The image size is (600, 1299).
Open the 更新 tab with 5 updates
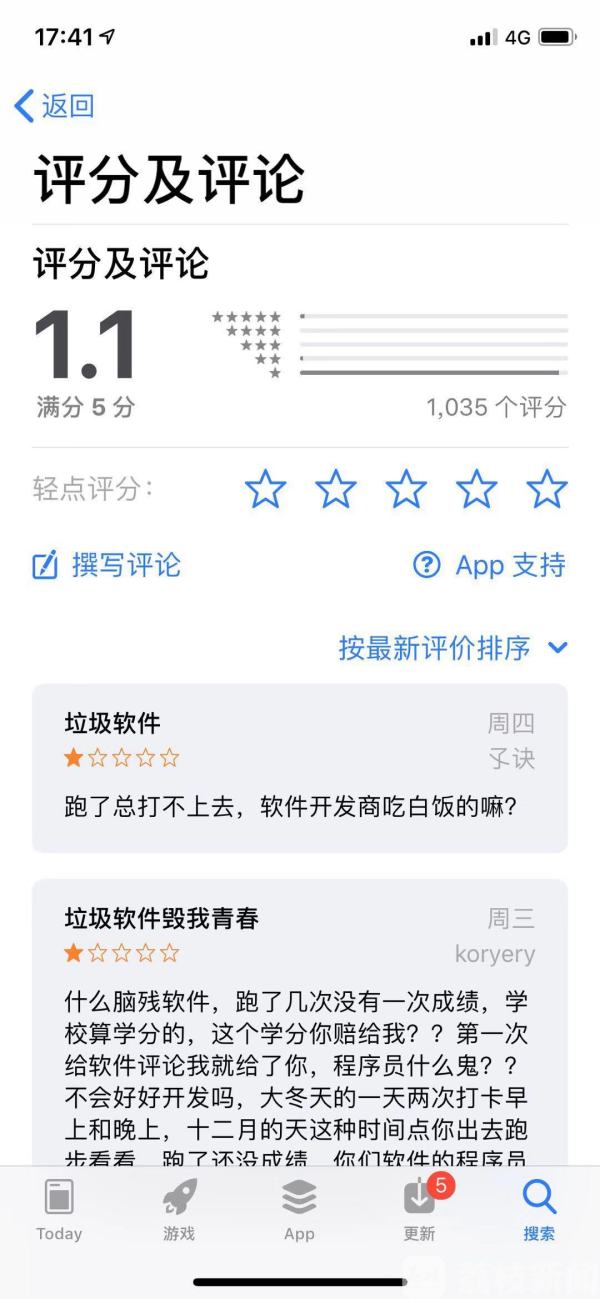tap(420, 1208)
